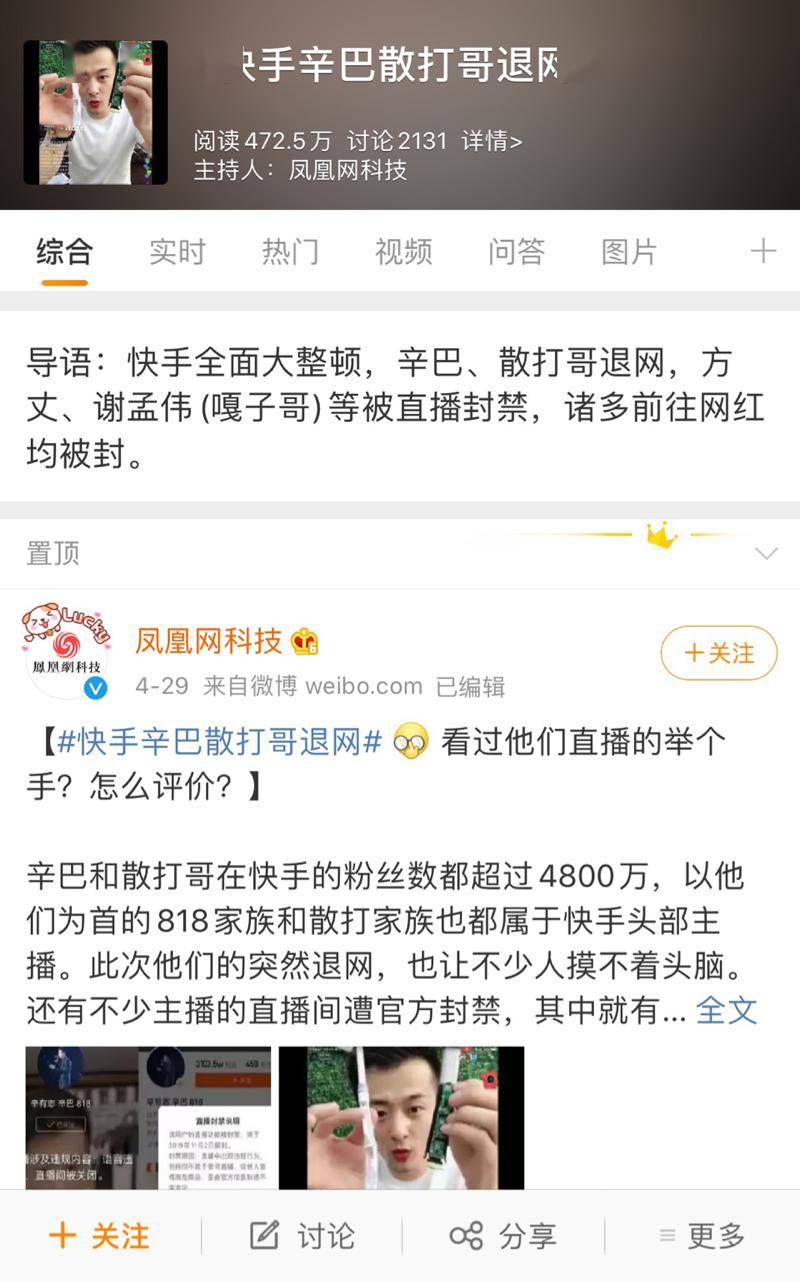This screenshot has width=800, height=1282.
Task: Open hashtag #快手辛巴散打哥退网#
Action: [x=220, y=743]
